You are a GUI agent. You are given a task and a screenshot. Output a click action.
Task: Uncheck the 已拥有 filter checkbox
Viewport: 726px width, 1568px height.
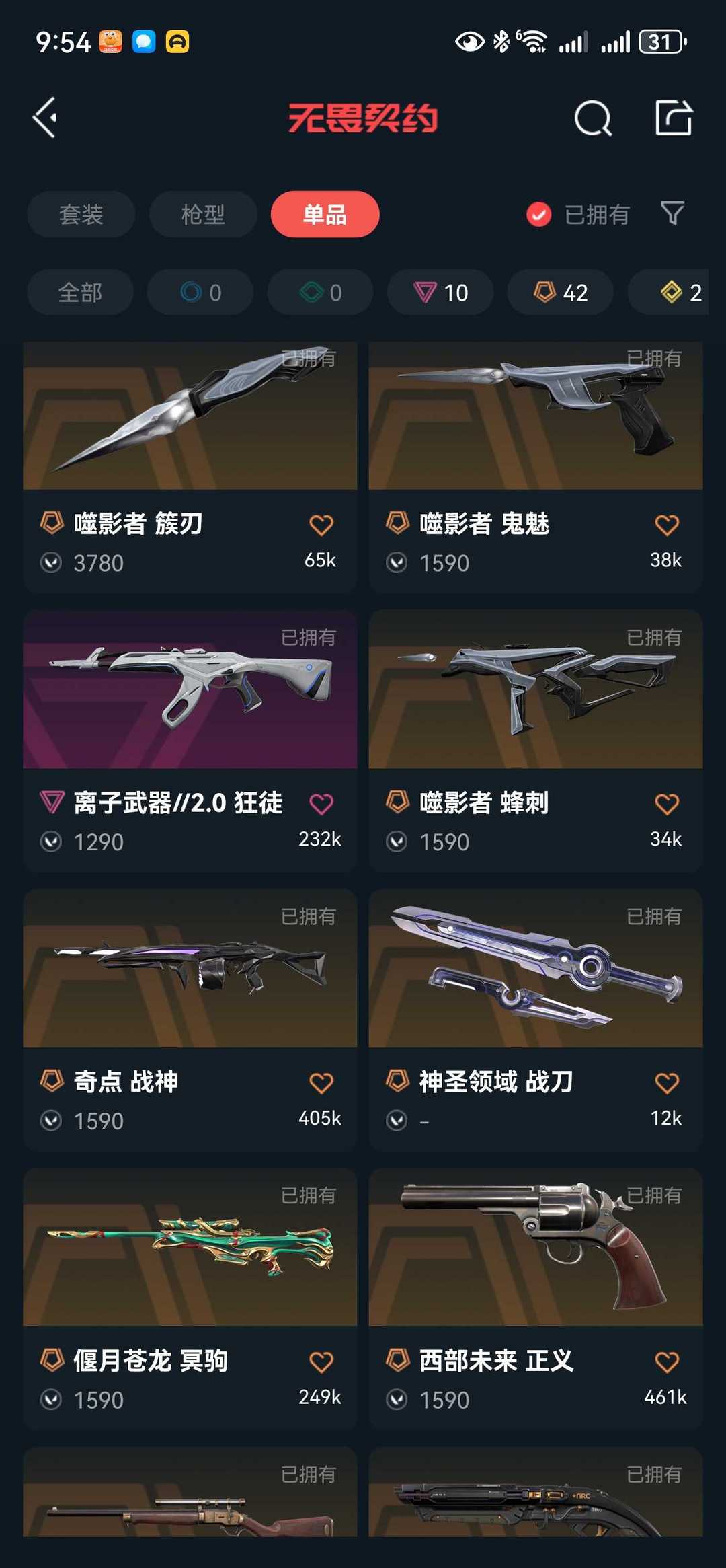pyautogui.click(x=538, y=215)
